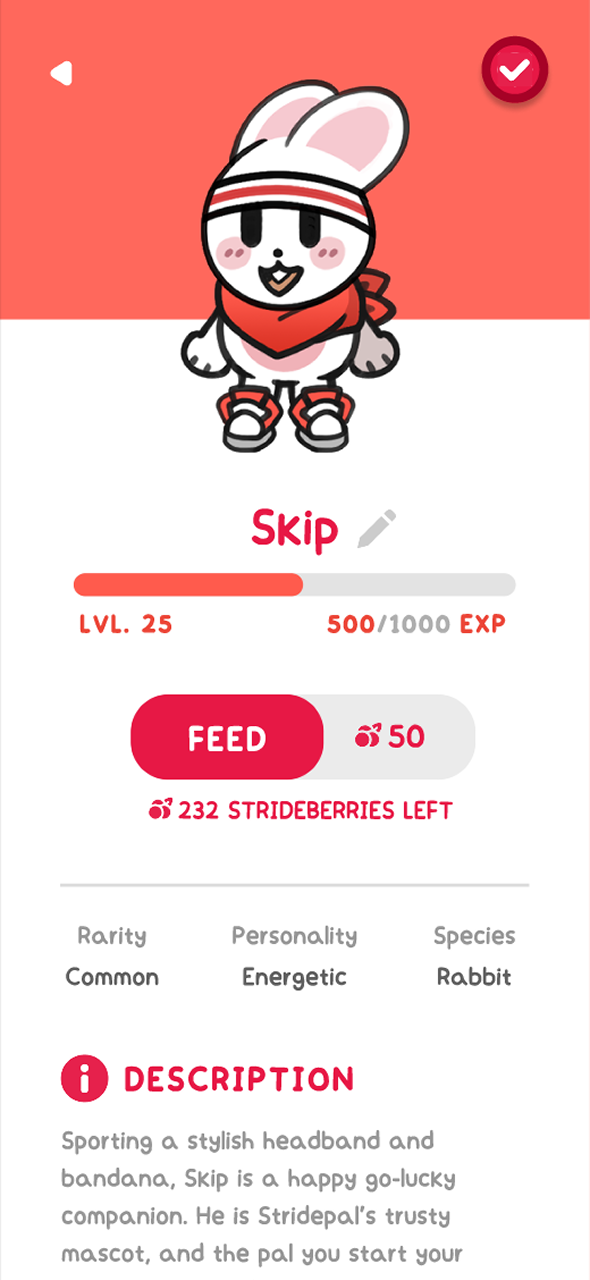Feed Skip for 50 strideberries

227,738
